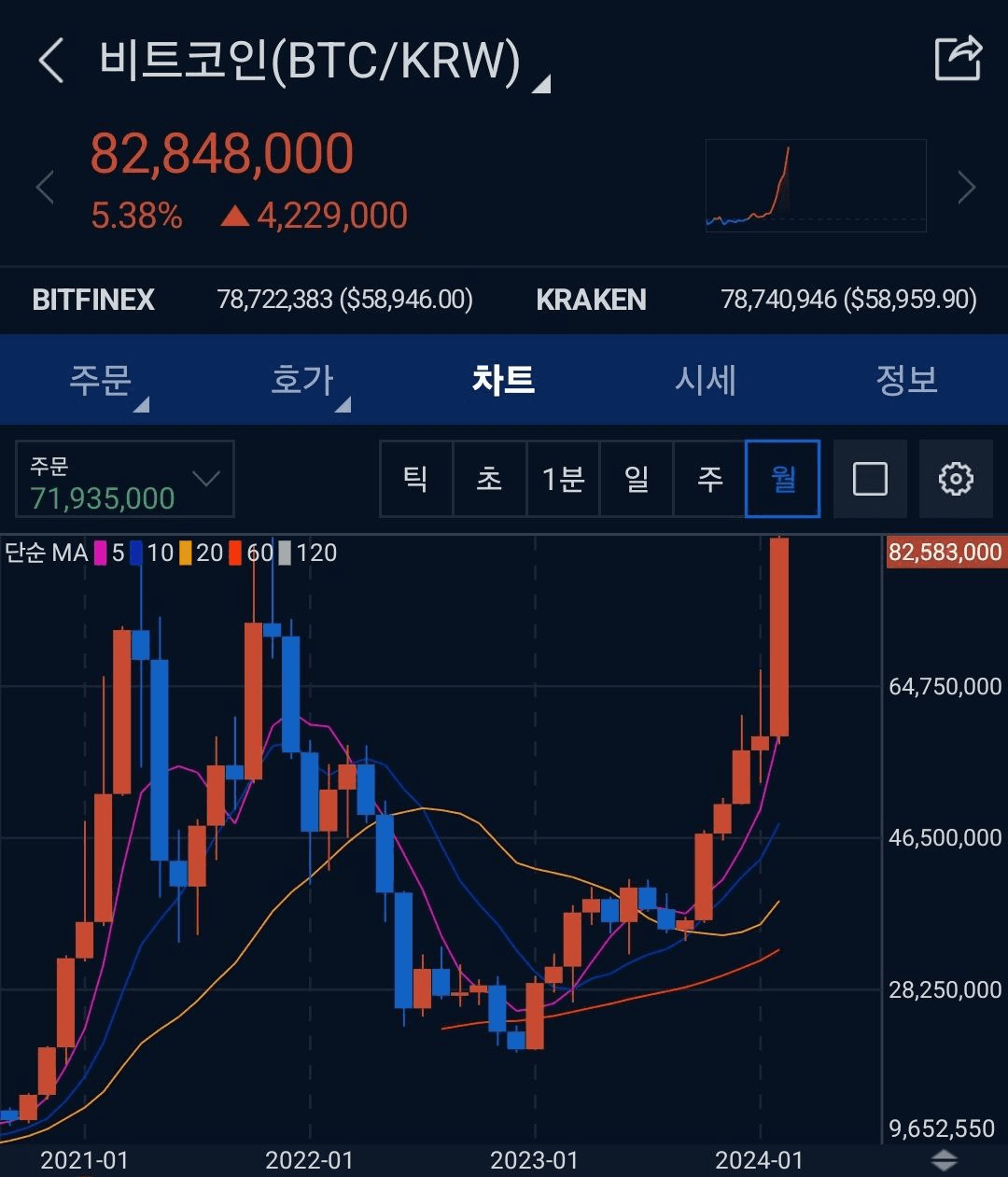1008x1177 pixels.
Task: Select the 틱 timeframe button
Action: click(416, 479)
